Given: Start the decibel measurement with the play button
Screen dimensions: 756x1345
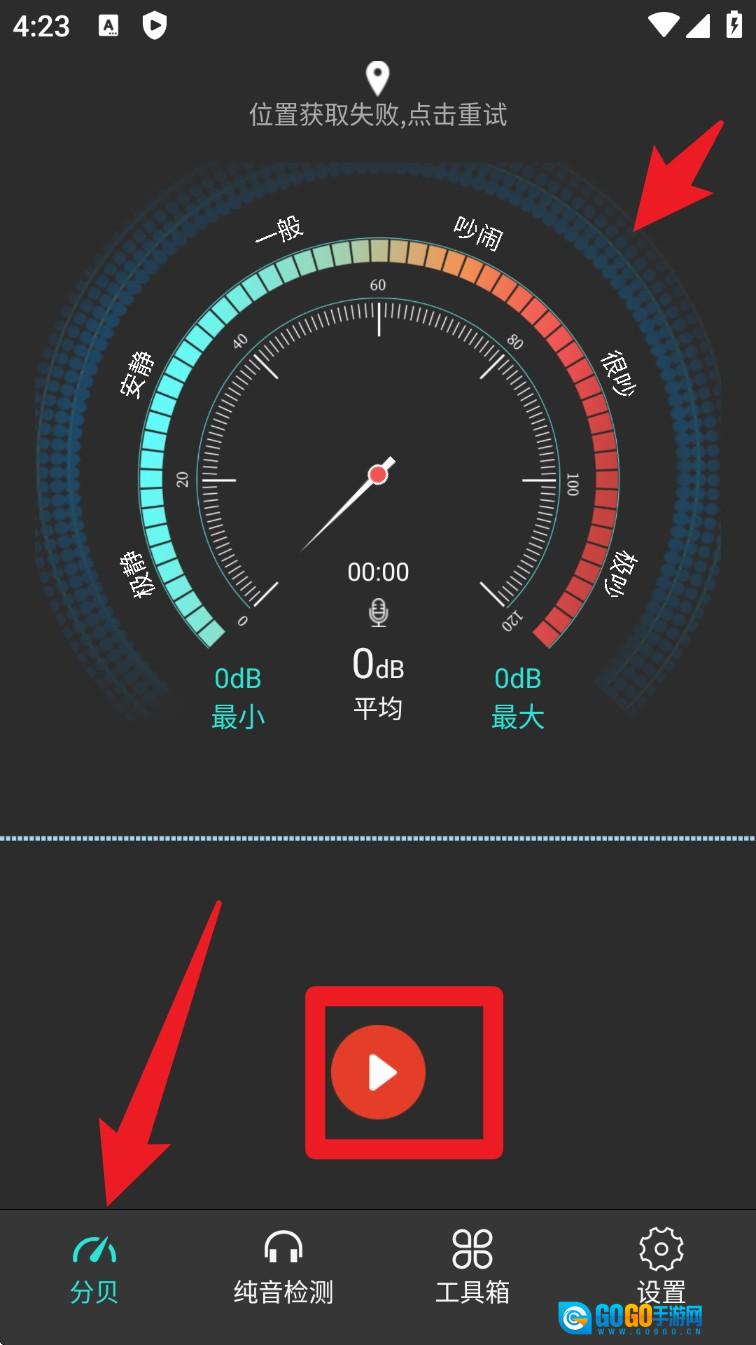Looking at the screenshot, I should pos(378,1072).
